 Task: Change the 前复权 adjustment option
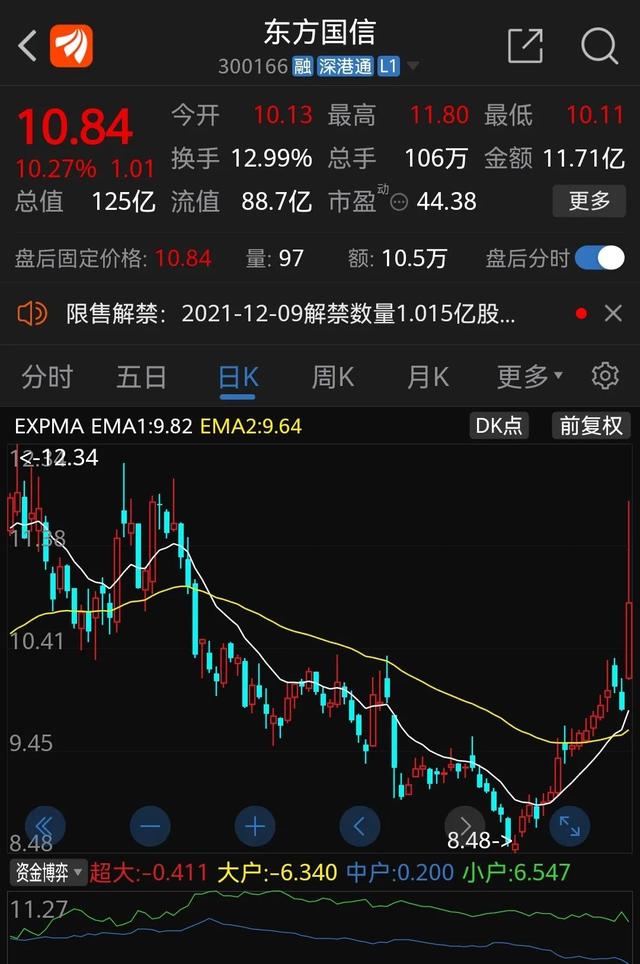pyautogui.click(x=590, y=426)
